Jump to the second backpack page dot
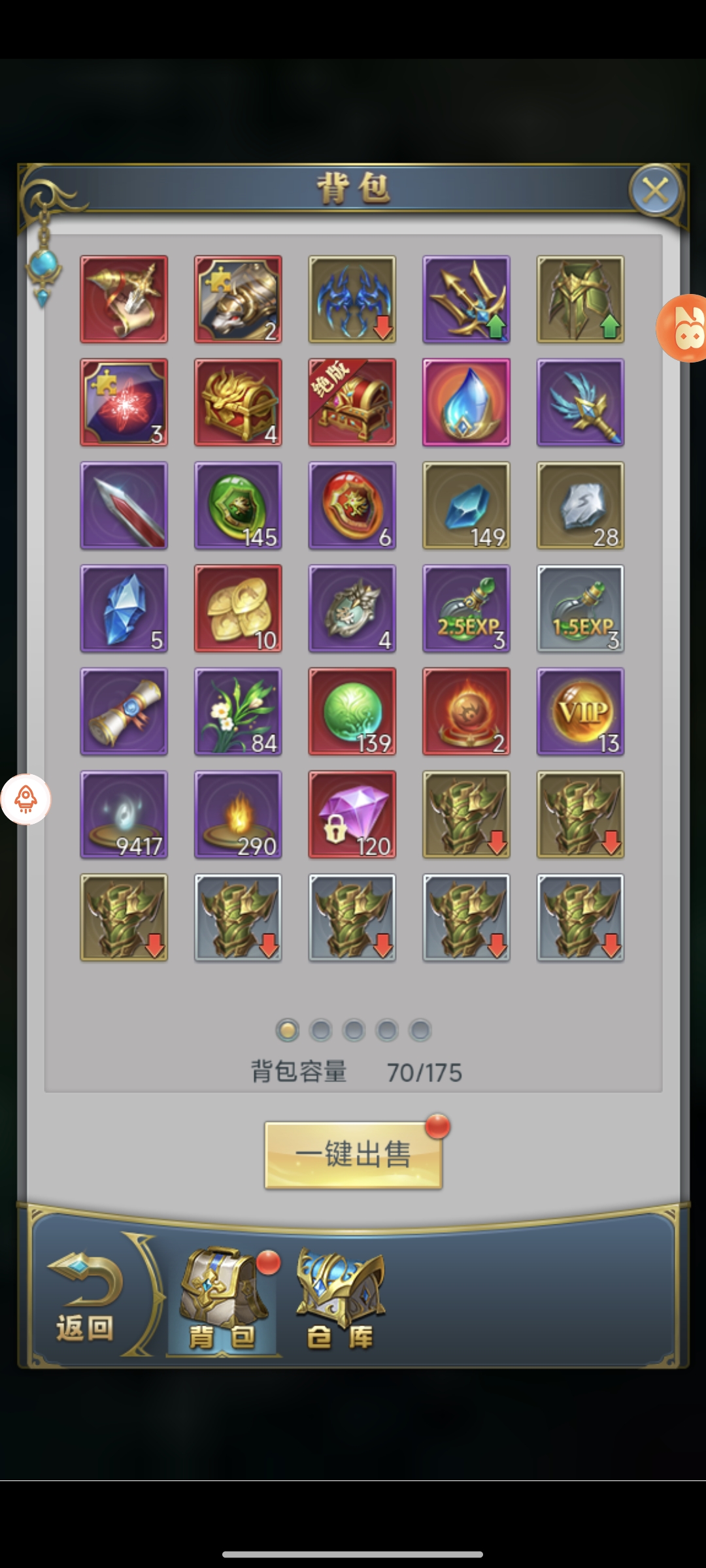 [x=320, y=1030]
